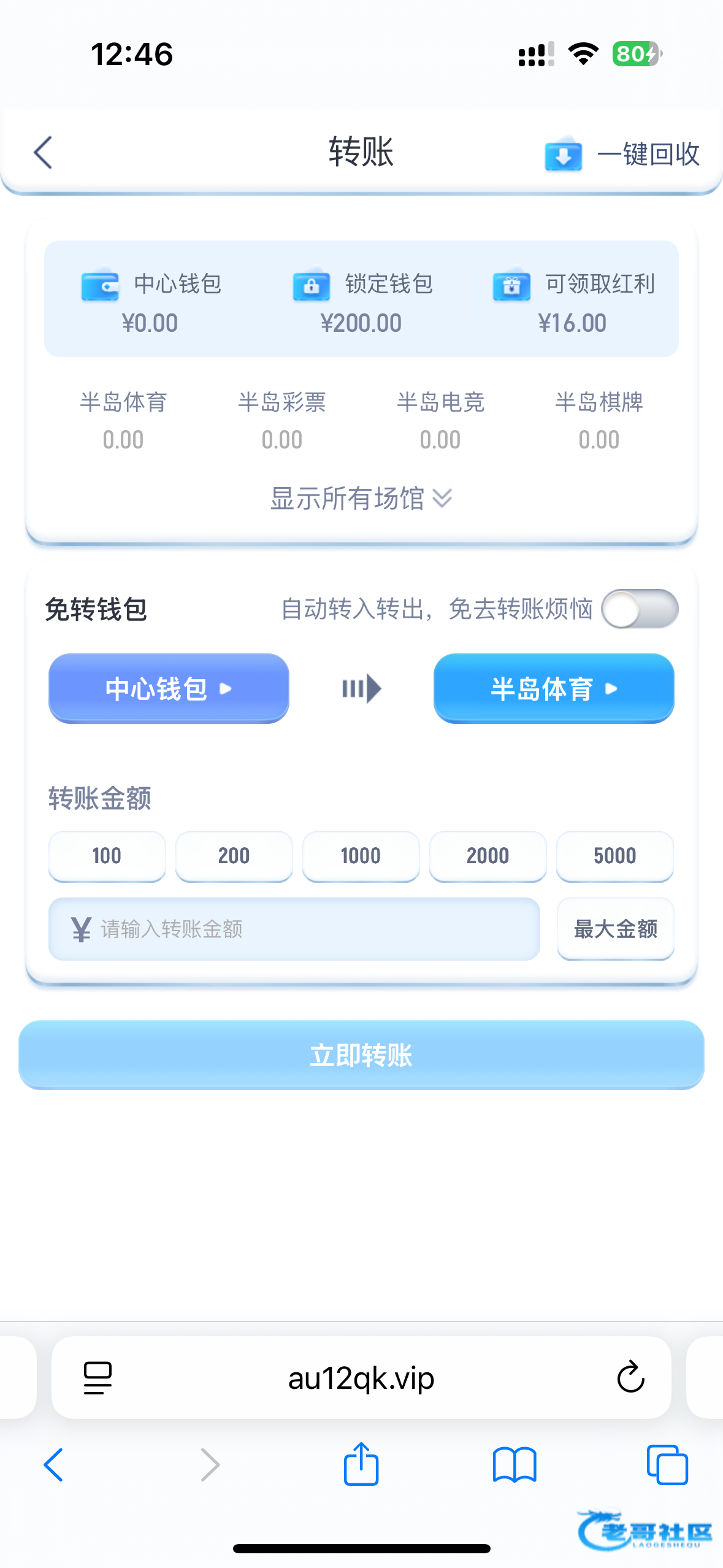This screenshot has width=723, height=1568.
Task: Swap wallets with the middle arrow icon
Action: (x=361, y=688)
